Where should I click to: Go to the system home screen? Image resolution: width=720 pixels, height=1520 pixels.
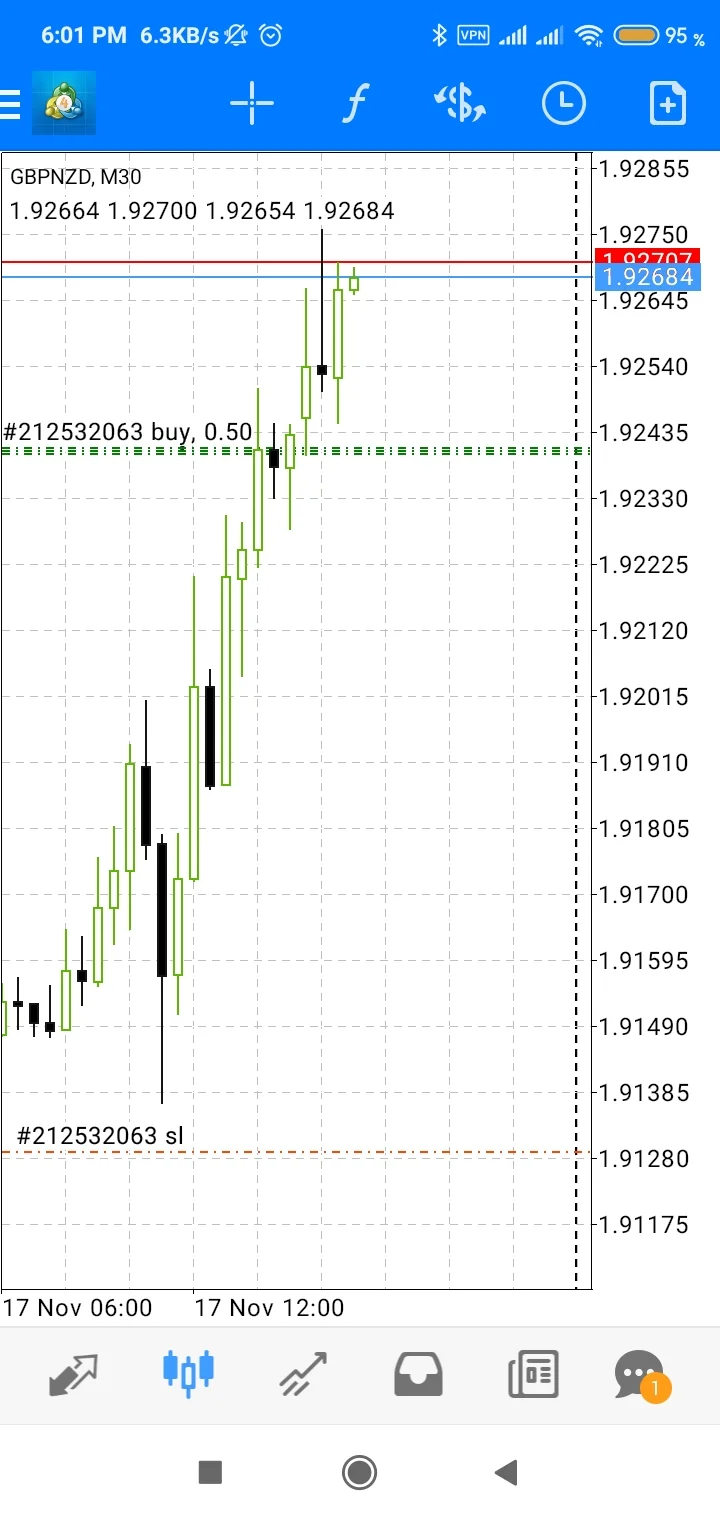click(359, 1472)
